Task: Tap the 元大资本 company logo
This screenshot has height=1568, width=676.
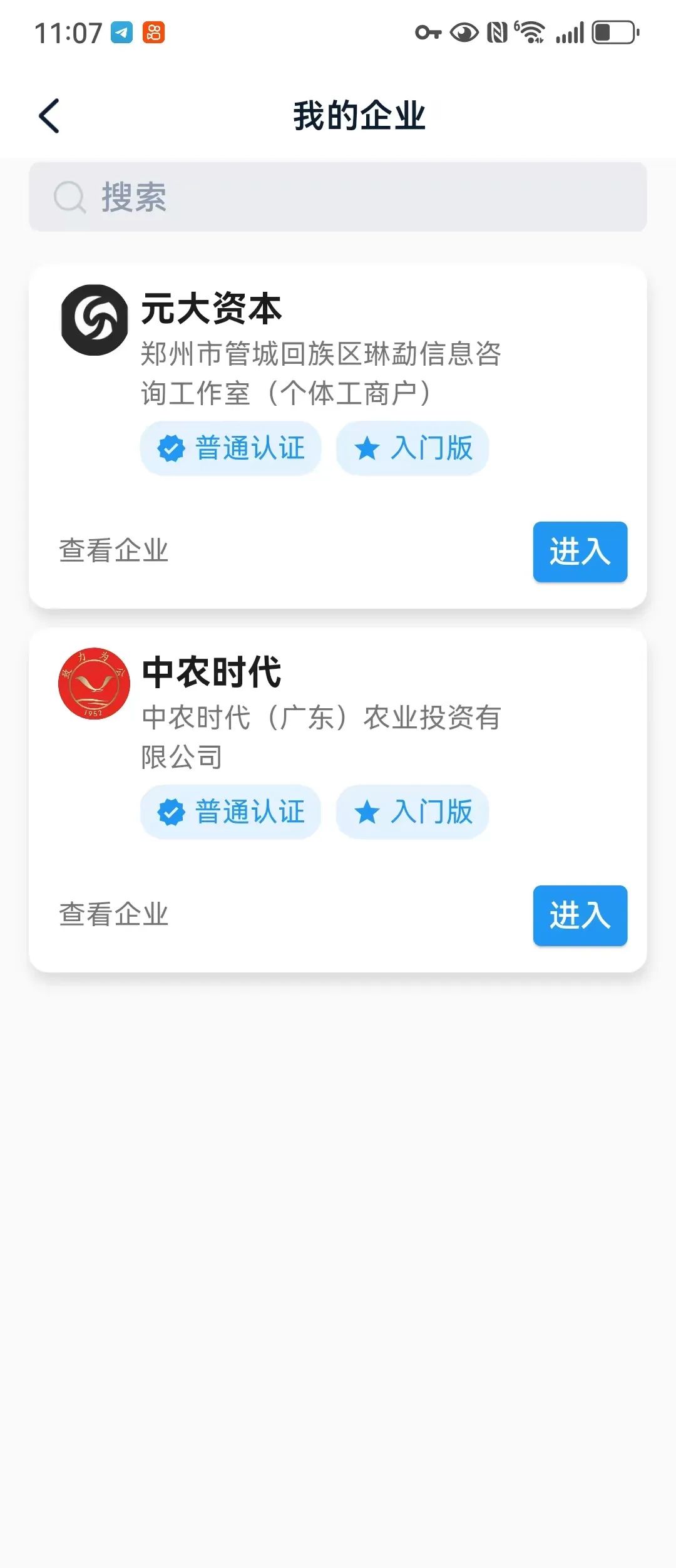Action: click(x=96, y=321)
